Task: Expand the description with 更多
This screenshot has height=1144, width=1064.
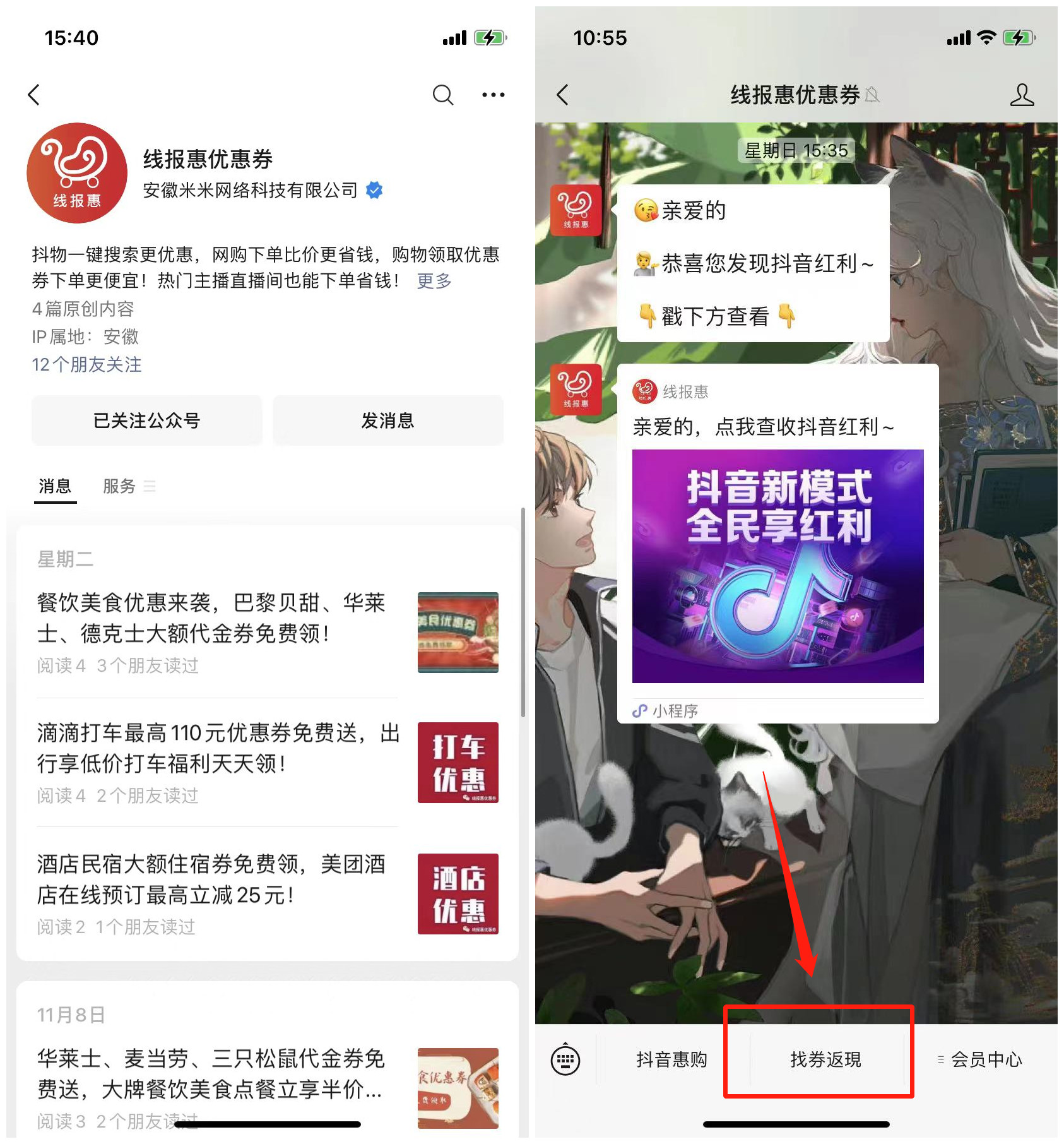Action: point(434,281)
